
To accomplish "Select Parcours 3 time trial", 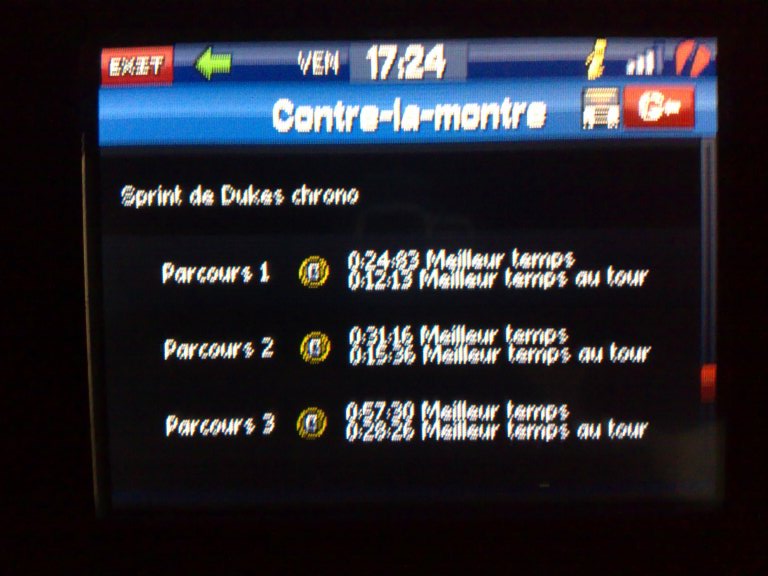I will click(x=219, y=424).
